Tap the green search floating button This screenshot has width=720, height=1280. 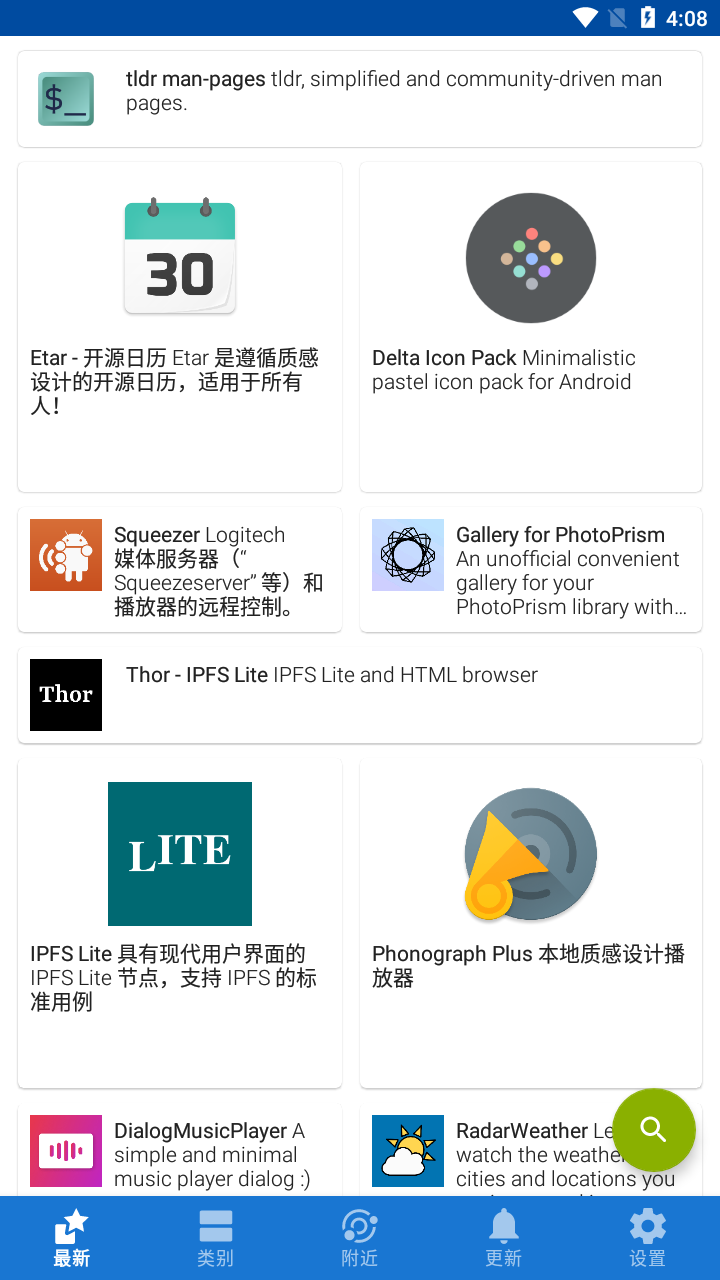pyautogui.click(x=653, y=1130)
